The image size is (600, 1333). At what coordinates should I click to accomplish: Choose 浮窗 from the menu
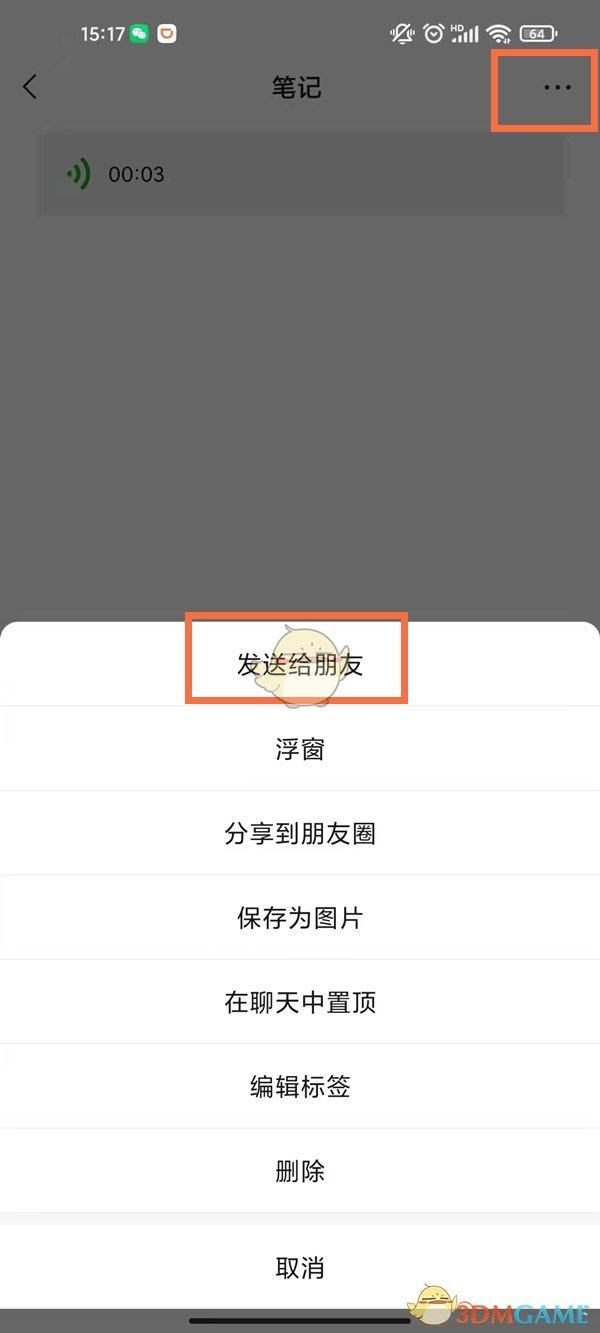[299, 749]
